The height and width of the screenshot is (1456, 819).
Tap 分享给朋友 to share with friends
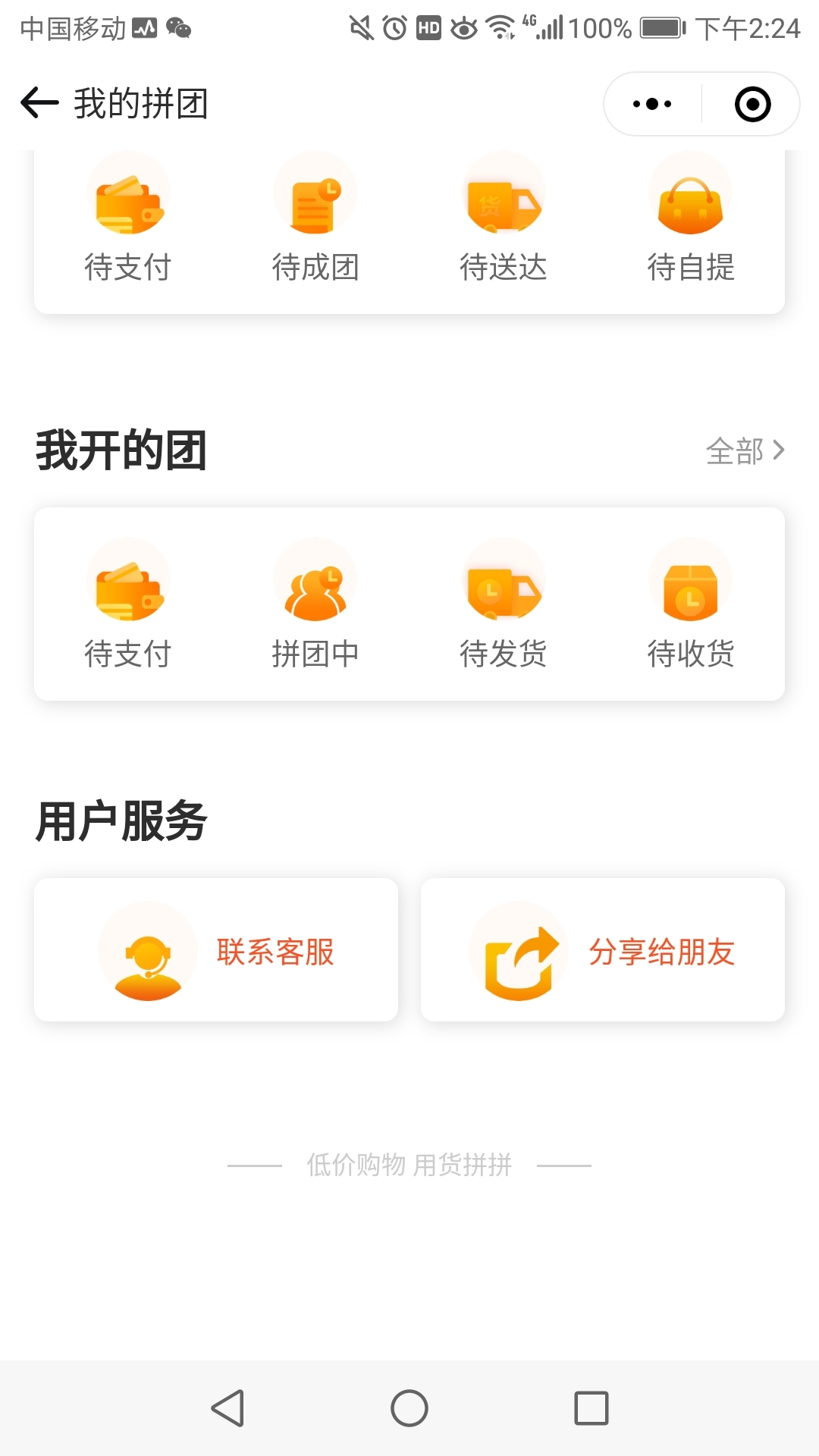coord(603,950)
